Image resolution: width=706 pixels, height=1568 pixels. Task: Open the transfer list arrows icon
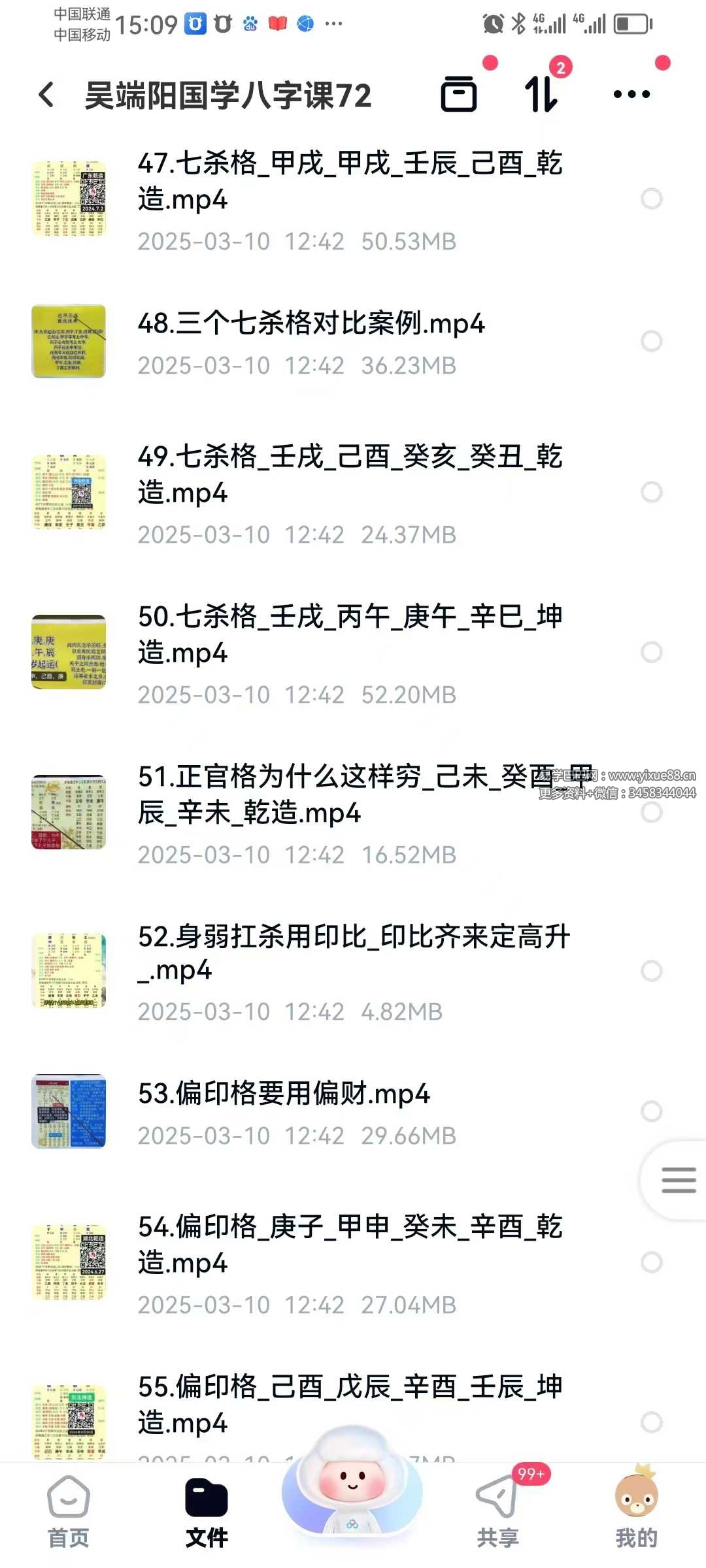click(x=541, y=94)
